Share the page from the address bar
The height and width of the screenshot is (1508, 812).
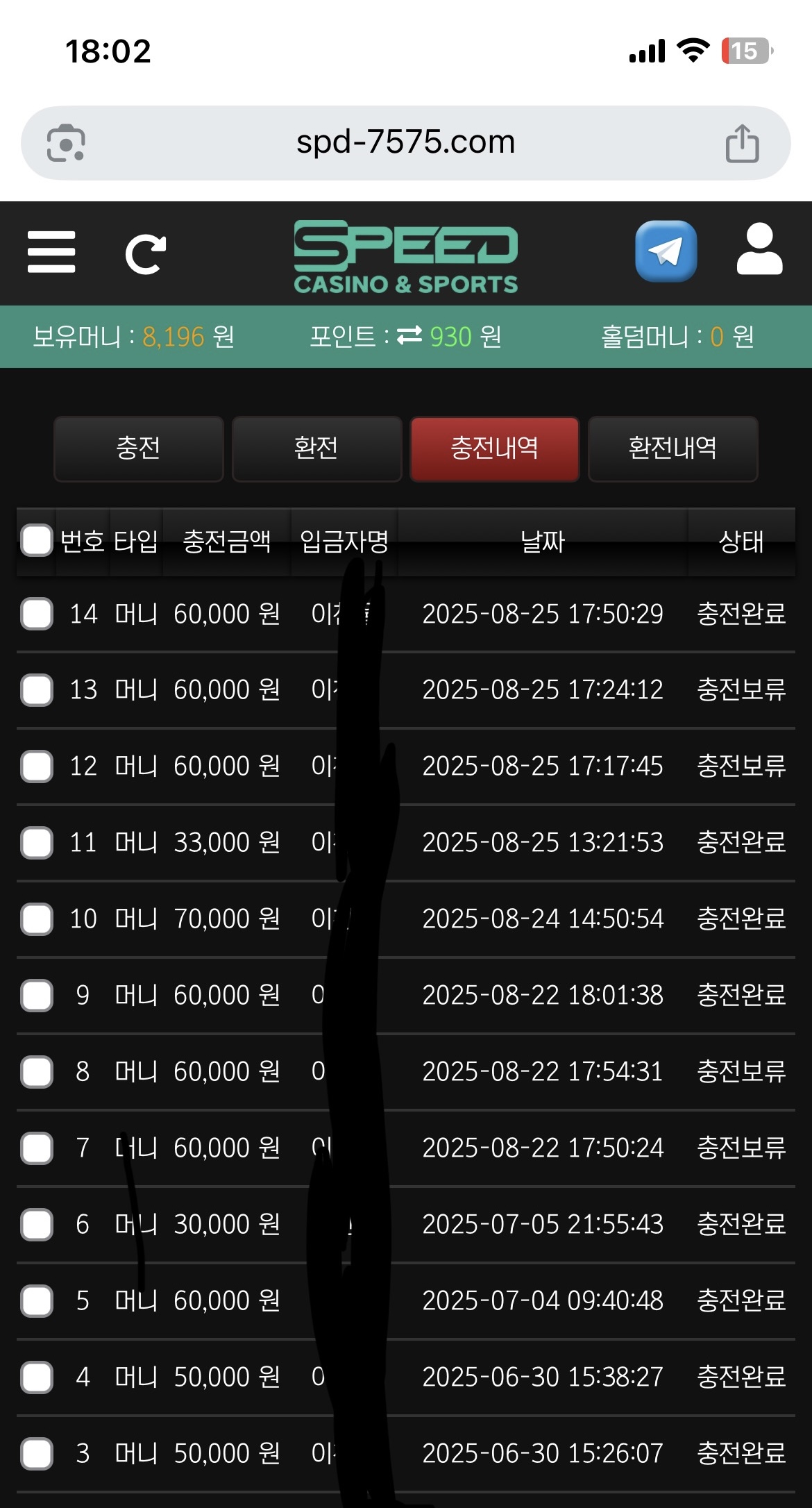click(742, 143)
